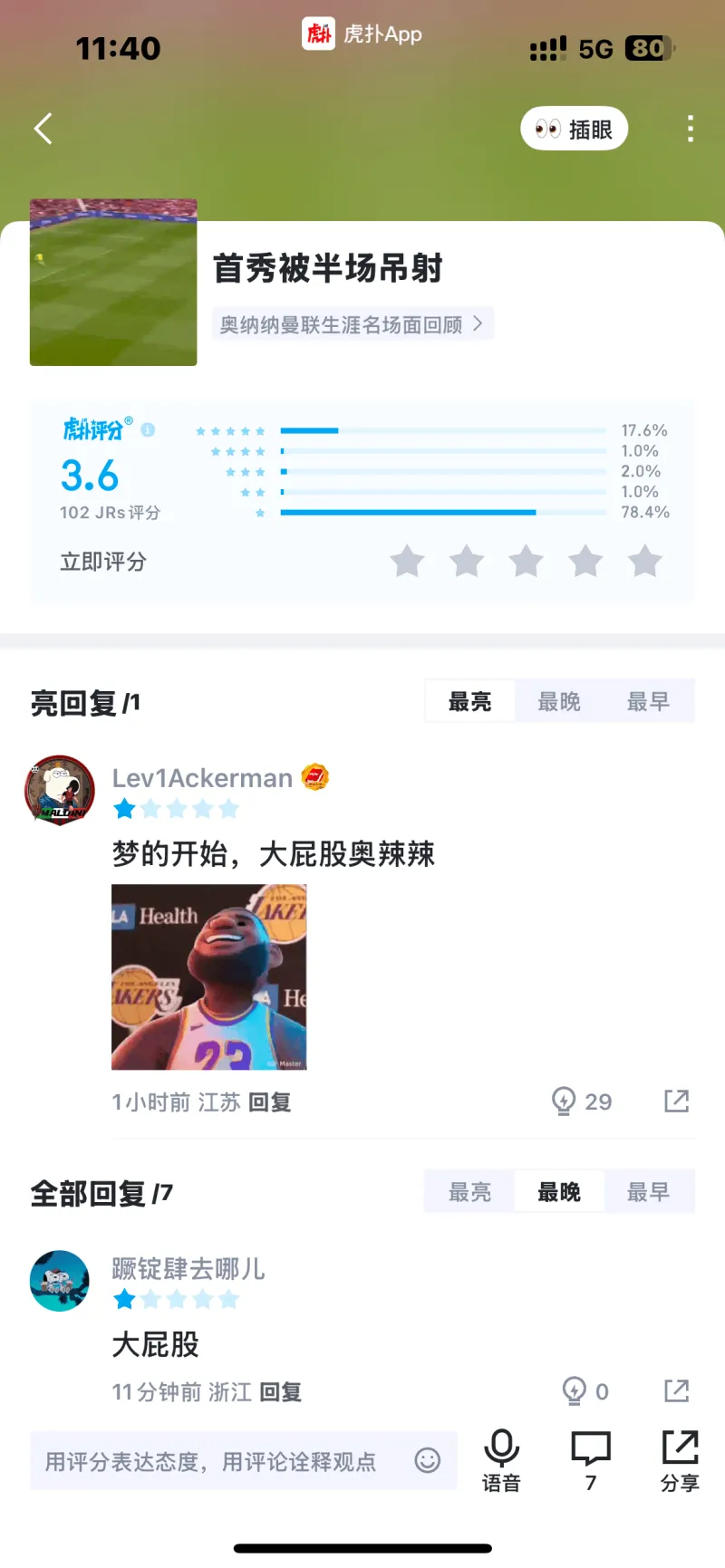Switch 亮回复 sorting to 最早
The width and height of the screenshot is (725, 1568).
pyautogui.click(x=648, y=701)
